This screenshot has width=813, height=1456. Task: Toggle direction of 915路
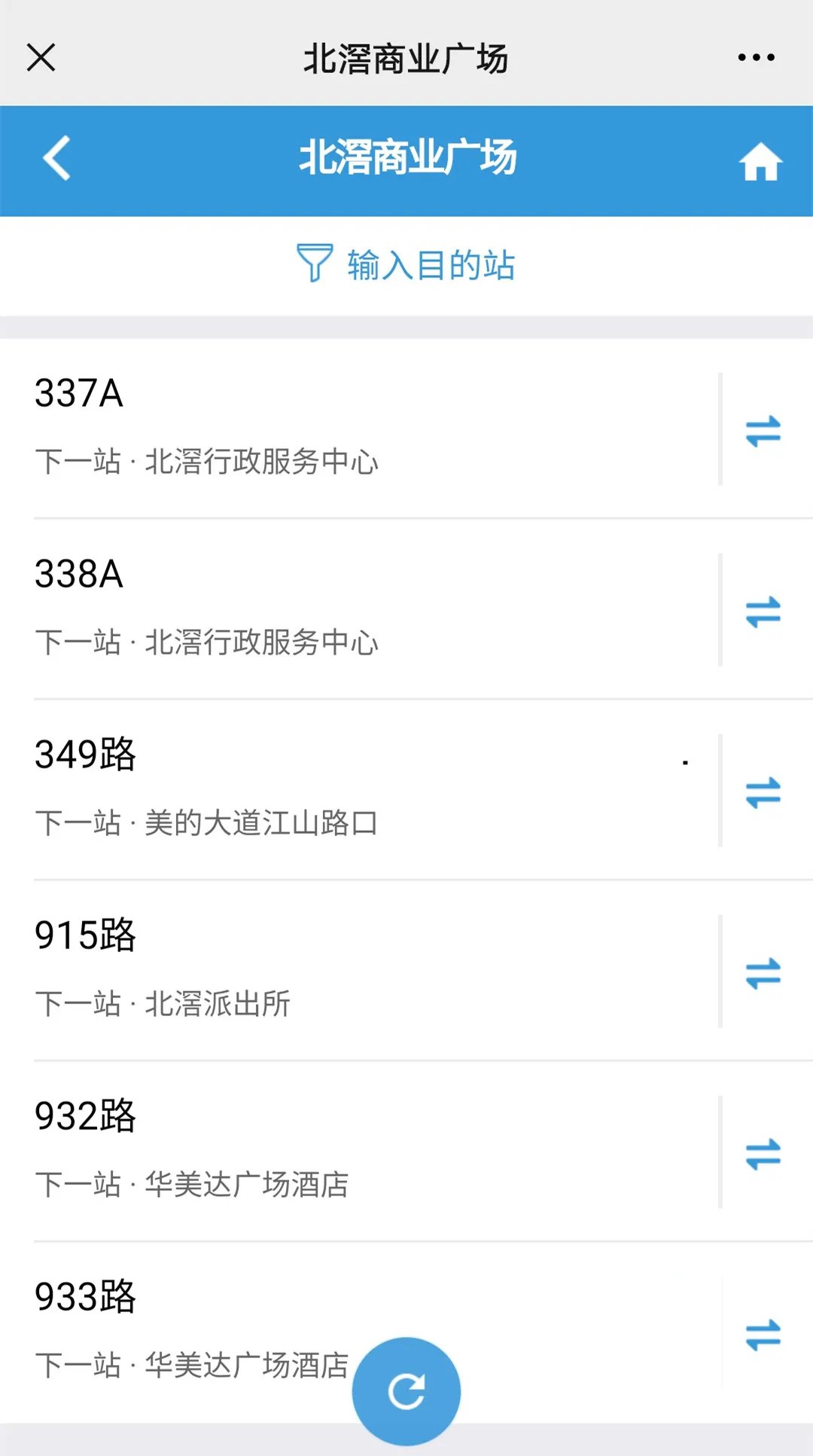(763, 973)
